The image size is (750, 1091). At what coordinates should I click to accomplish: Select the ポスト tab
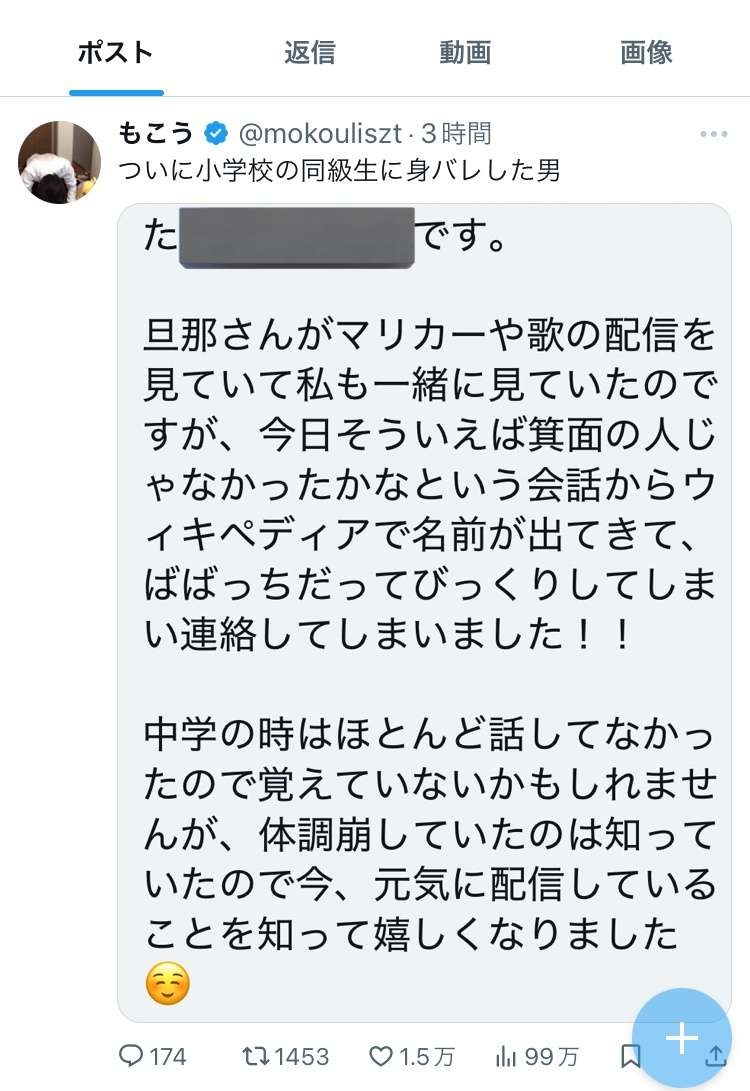coord(116,52)
